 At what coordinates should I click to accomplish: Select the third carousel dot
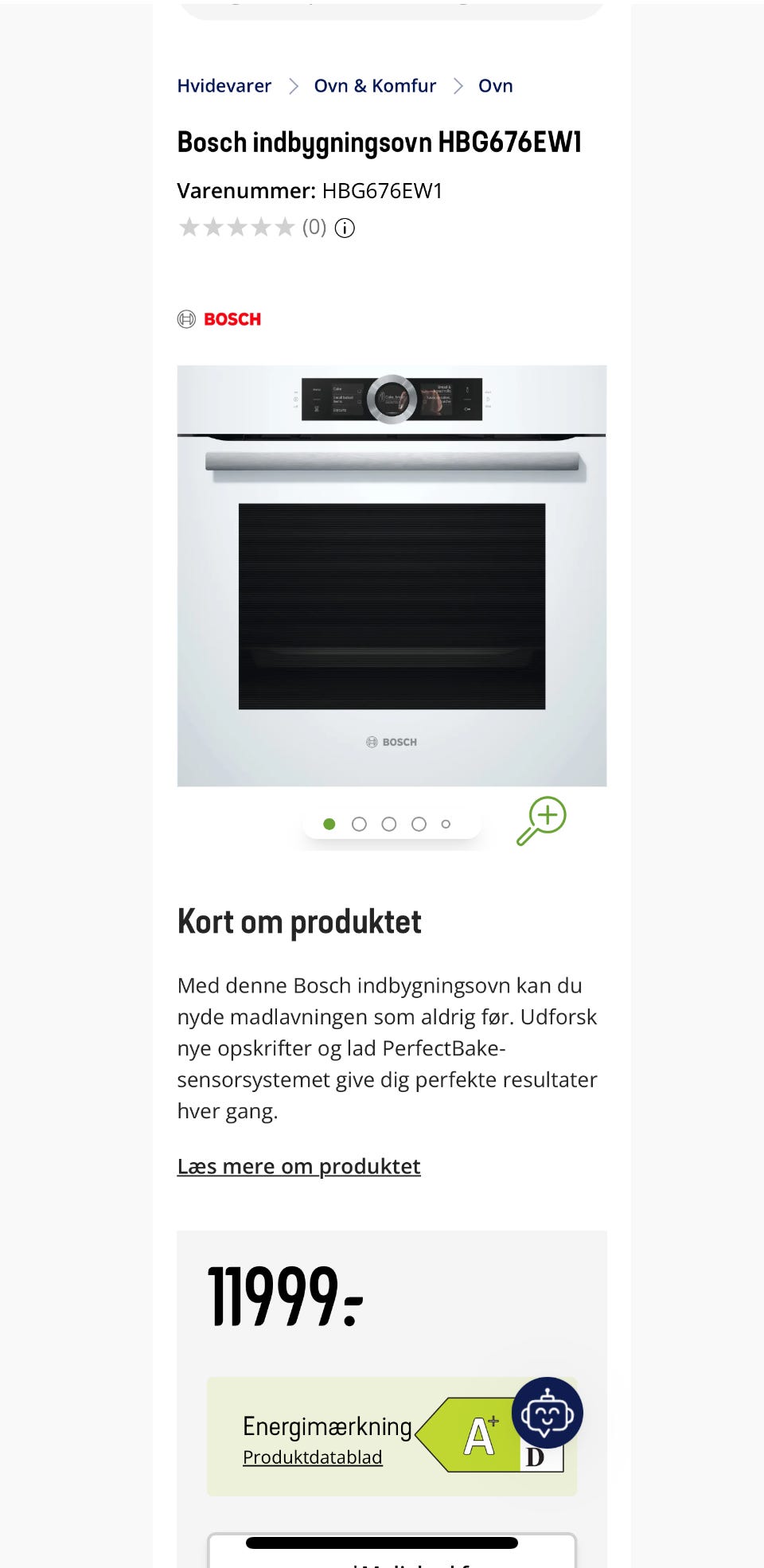(x=388, y=824)
